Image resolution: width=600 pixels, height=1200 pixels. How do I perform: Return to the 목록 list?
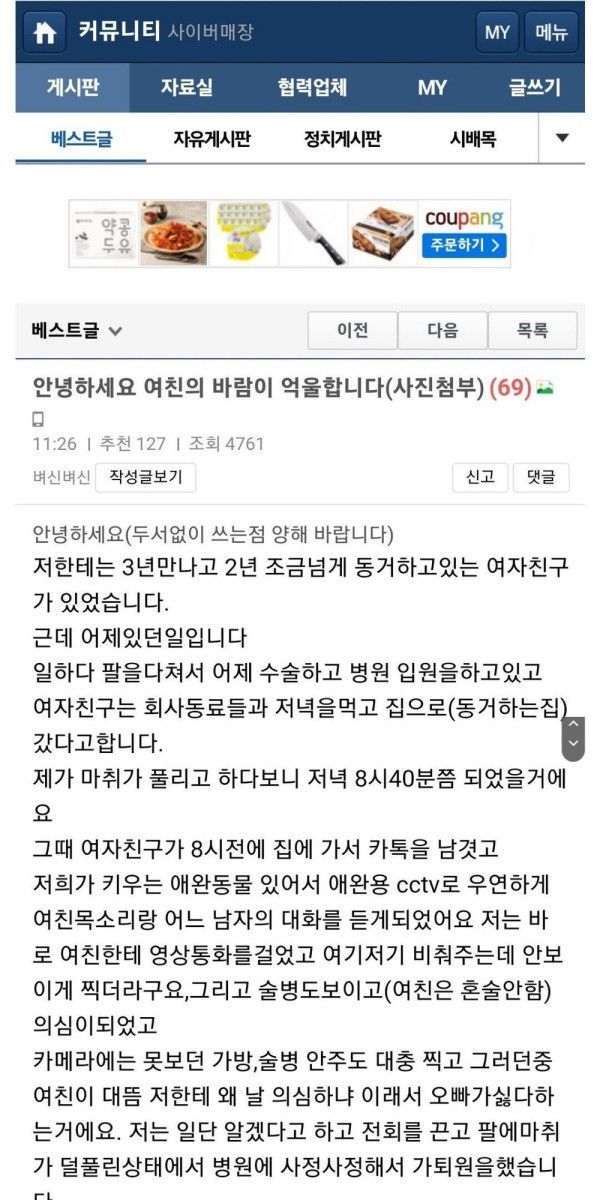coord(532,330)
